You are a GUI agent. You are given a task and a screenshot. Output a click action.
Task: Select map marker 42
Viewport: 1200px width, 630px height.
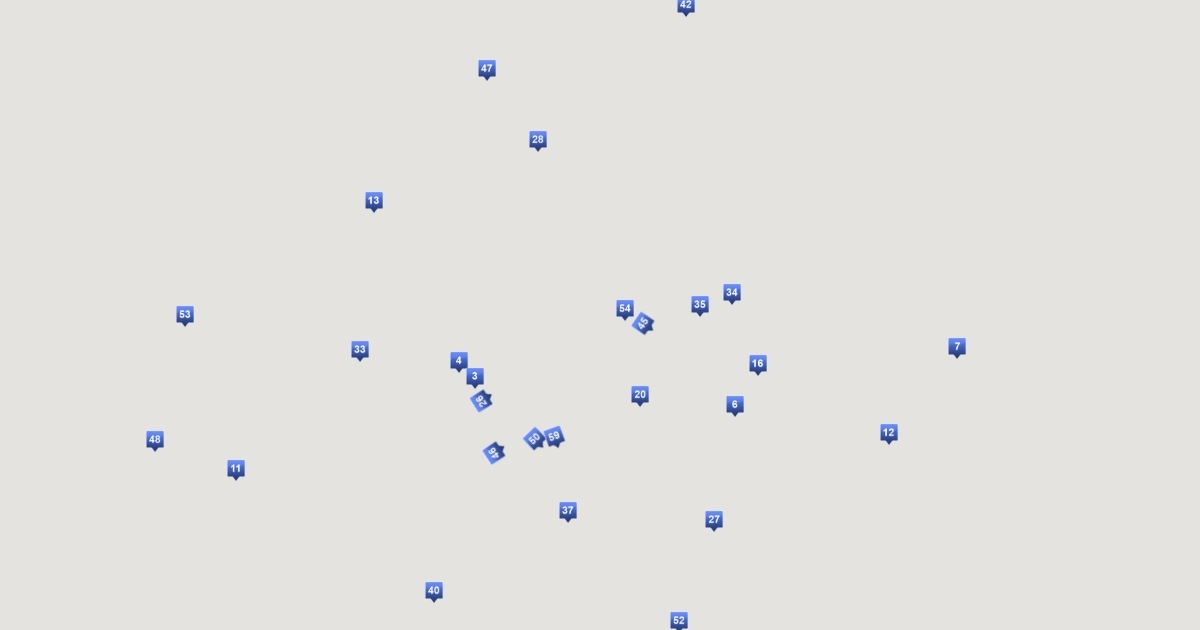click(x=685, y=5)
